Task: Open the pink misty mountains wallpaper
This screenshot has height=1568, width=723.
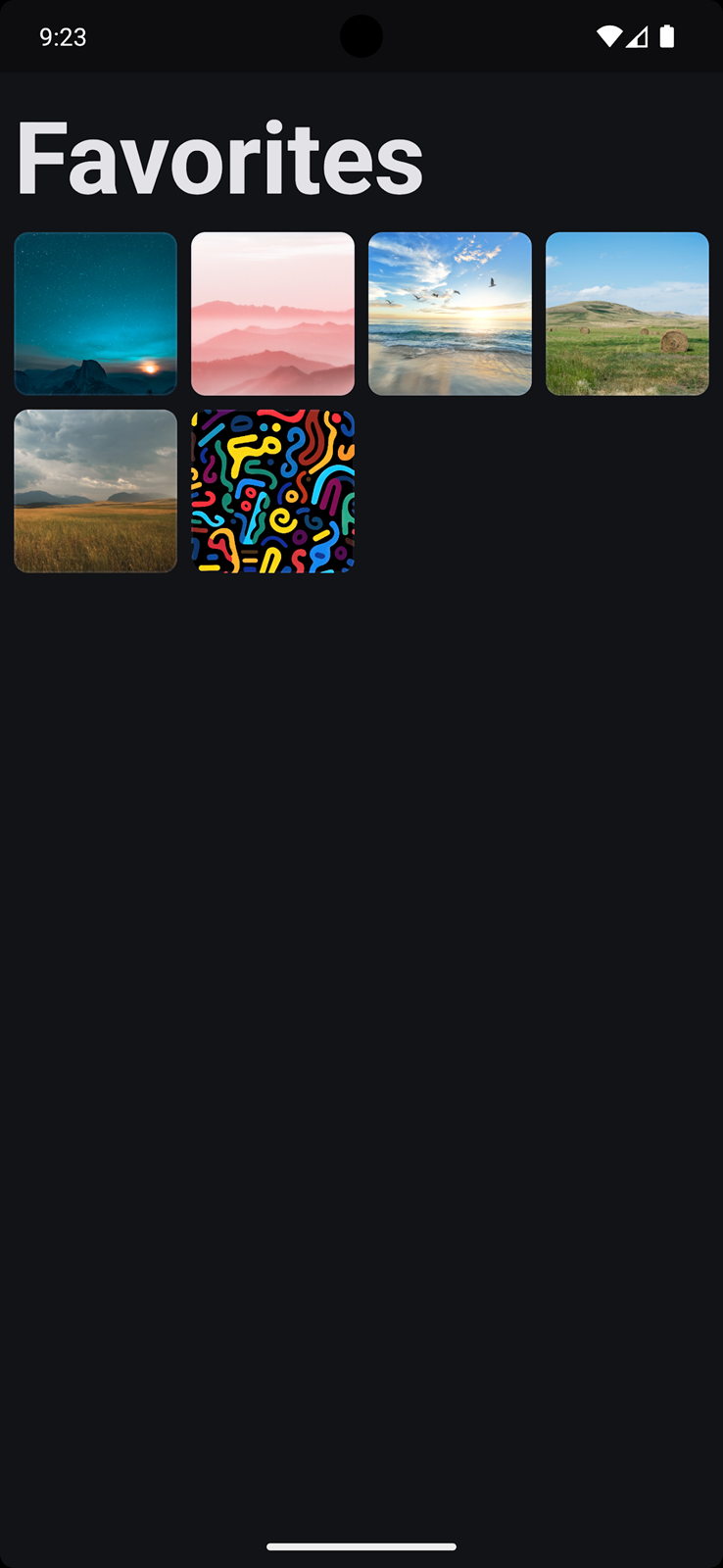Action: tap(272, 314)
